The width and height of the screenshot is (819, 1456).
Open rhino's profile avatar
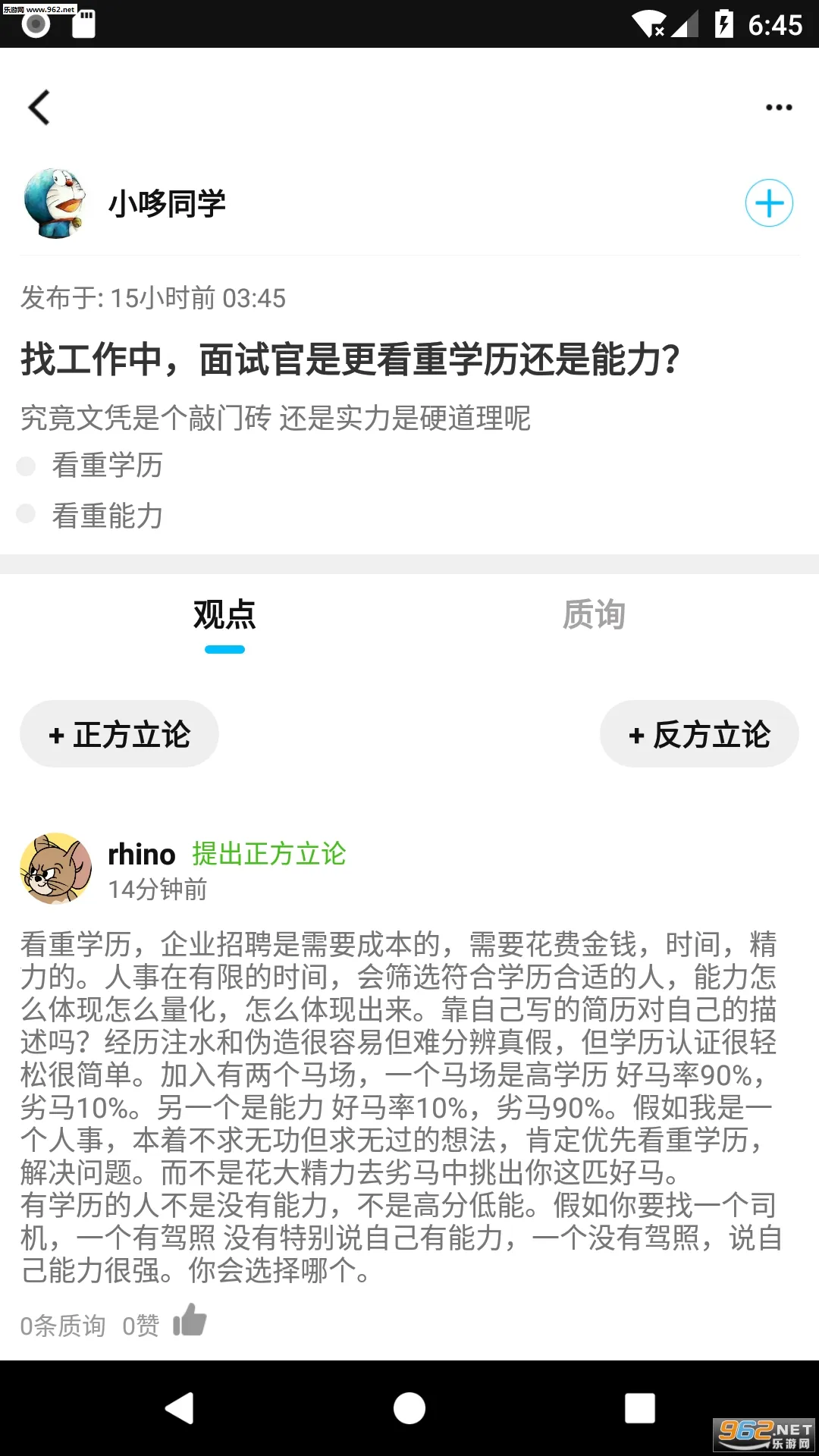click(55, 869)
